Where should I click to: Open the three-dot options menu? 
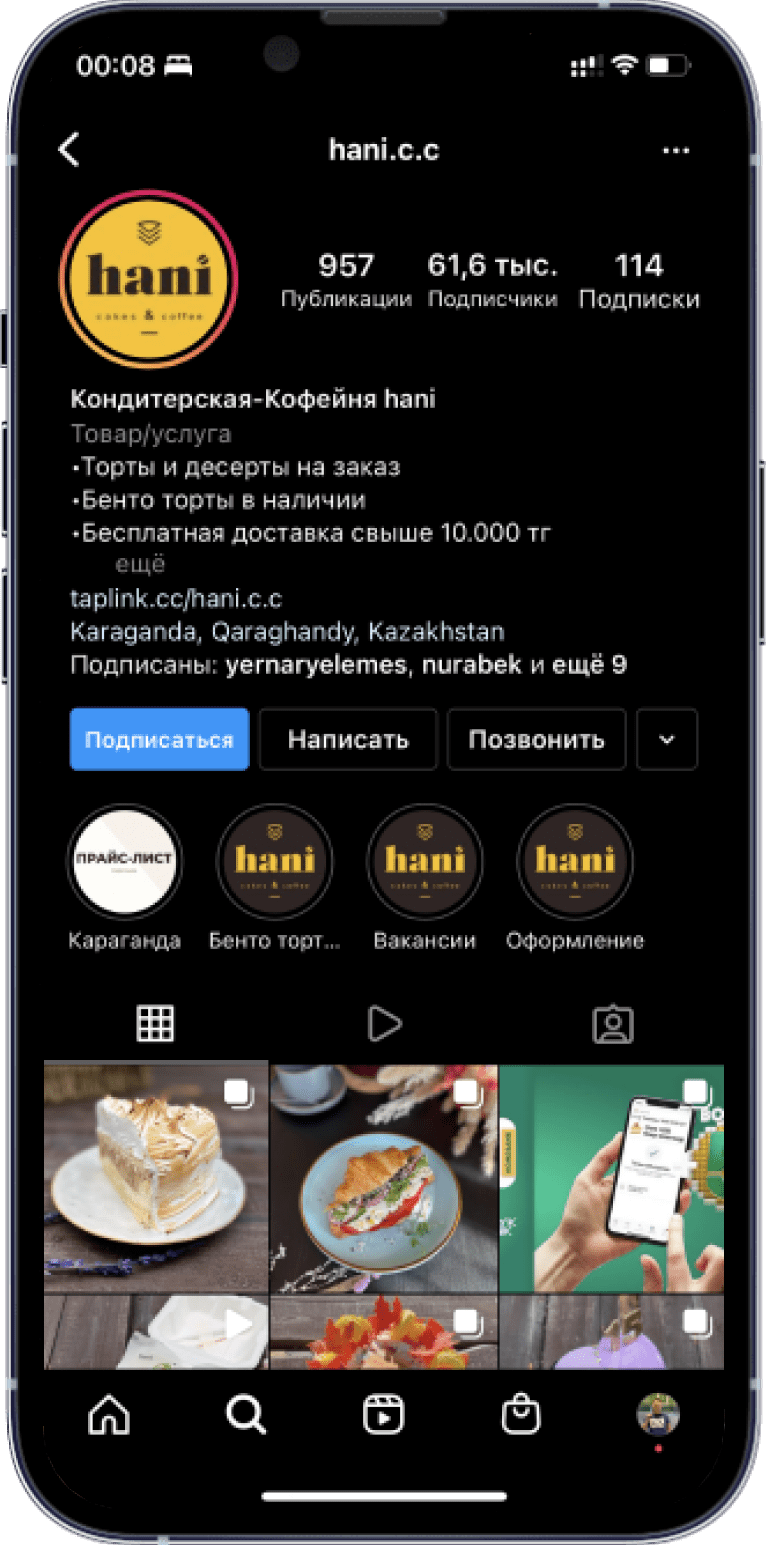(676, 151)
